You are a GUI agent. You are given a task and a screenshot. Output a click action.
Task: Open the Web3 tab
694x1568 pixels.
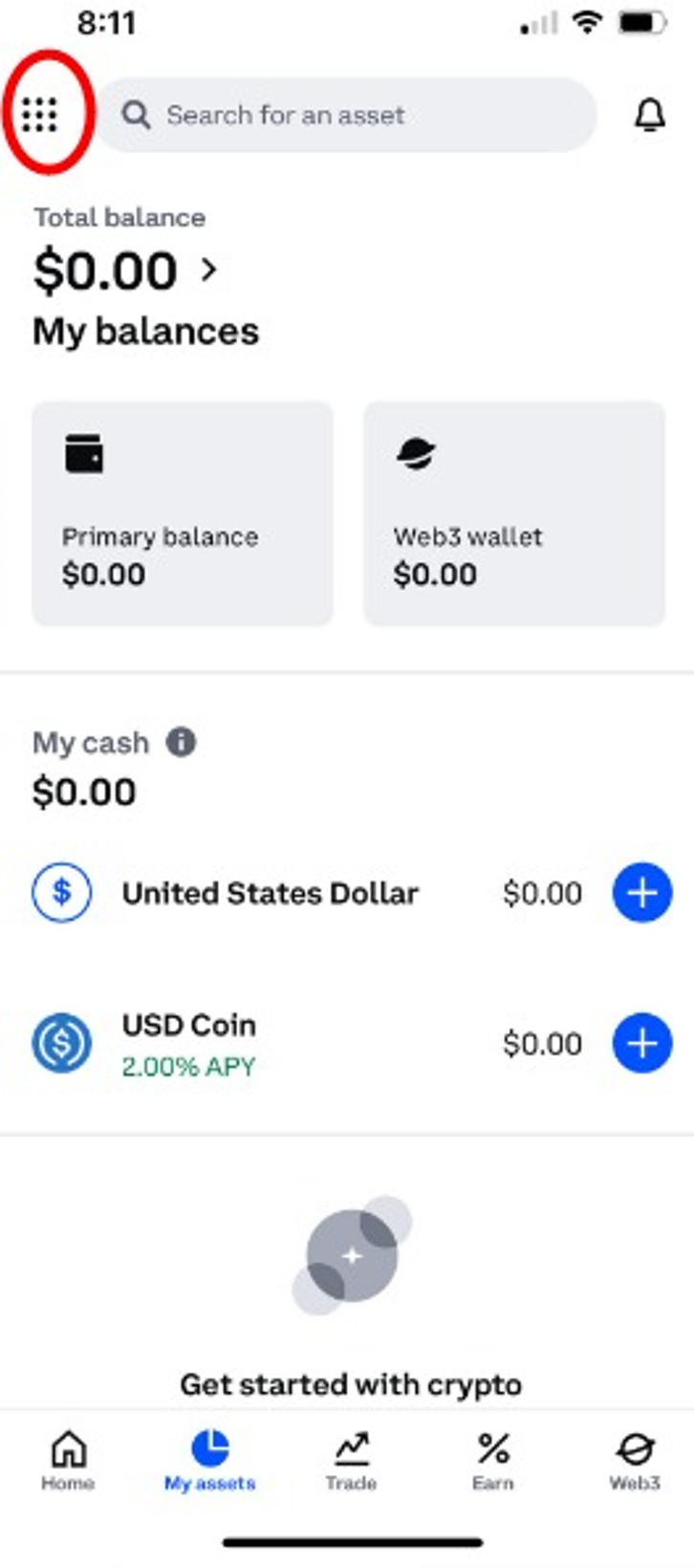pos(635,1461)
